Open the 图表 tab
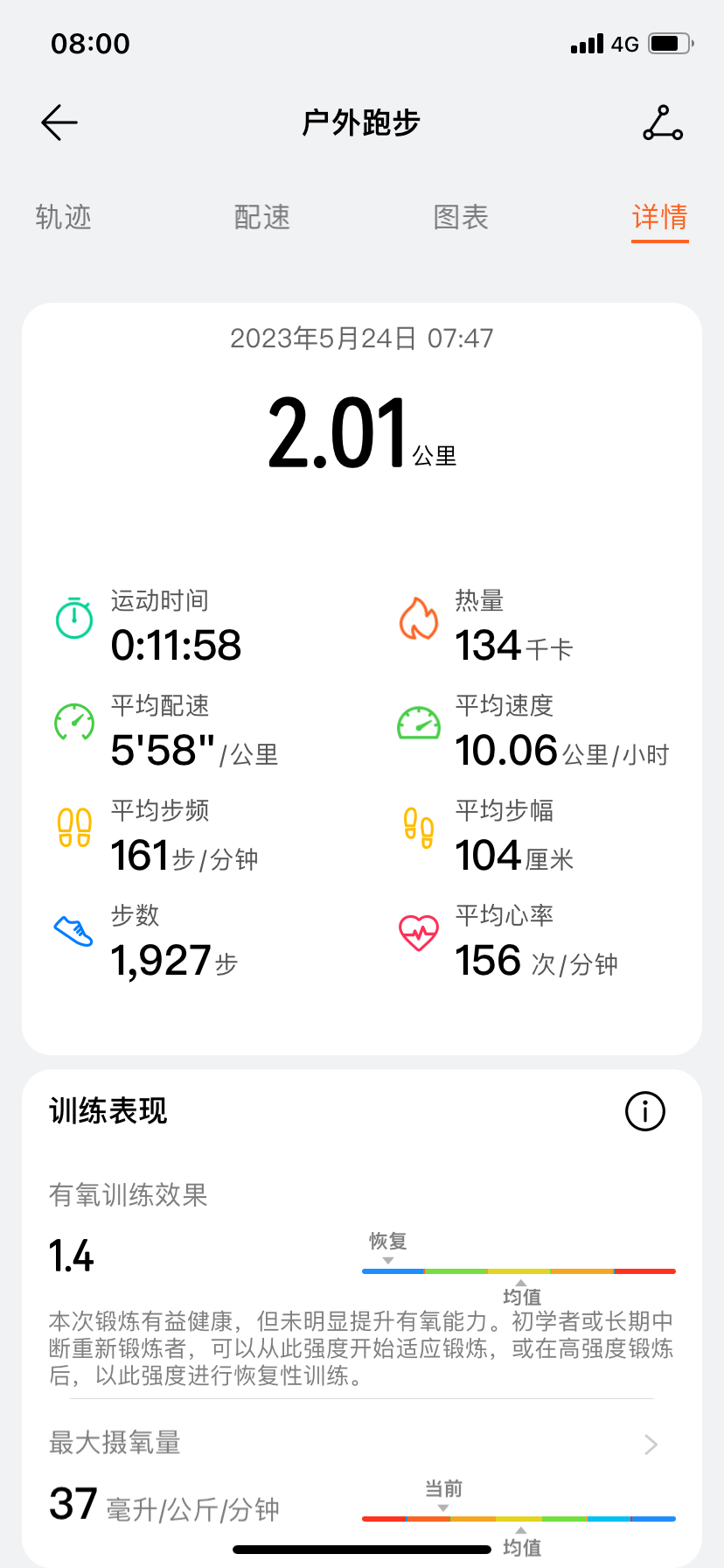 (x=461, y=217)
